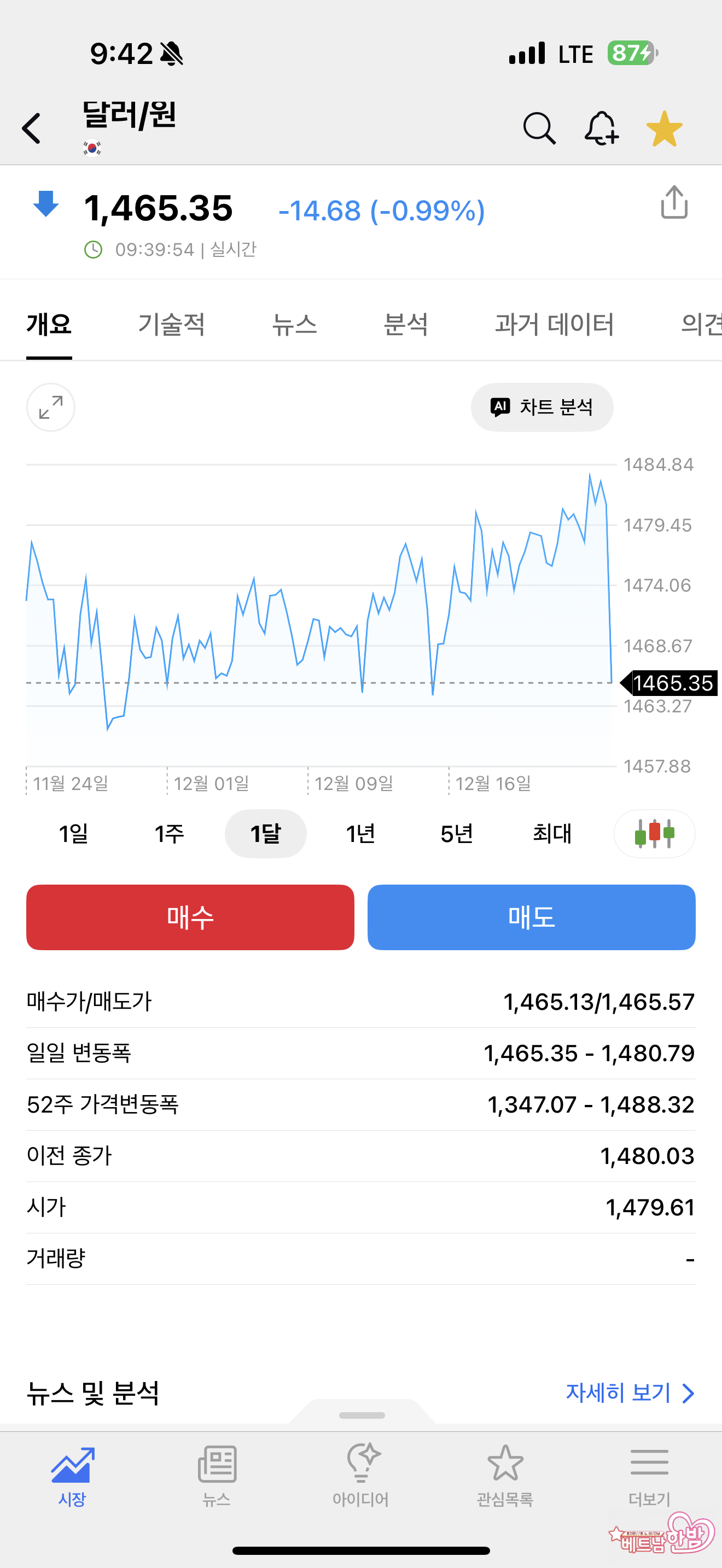
Task: Tap the blue 매도 button
Action: click(531, 917)
